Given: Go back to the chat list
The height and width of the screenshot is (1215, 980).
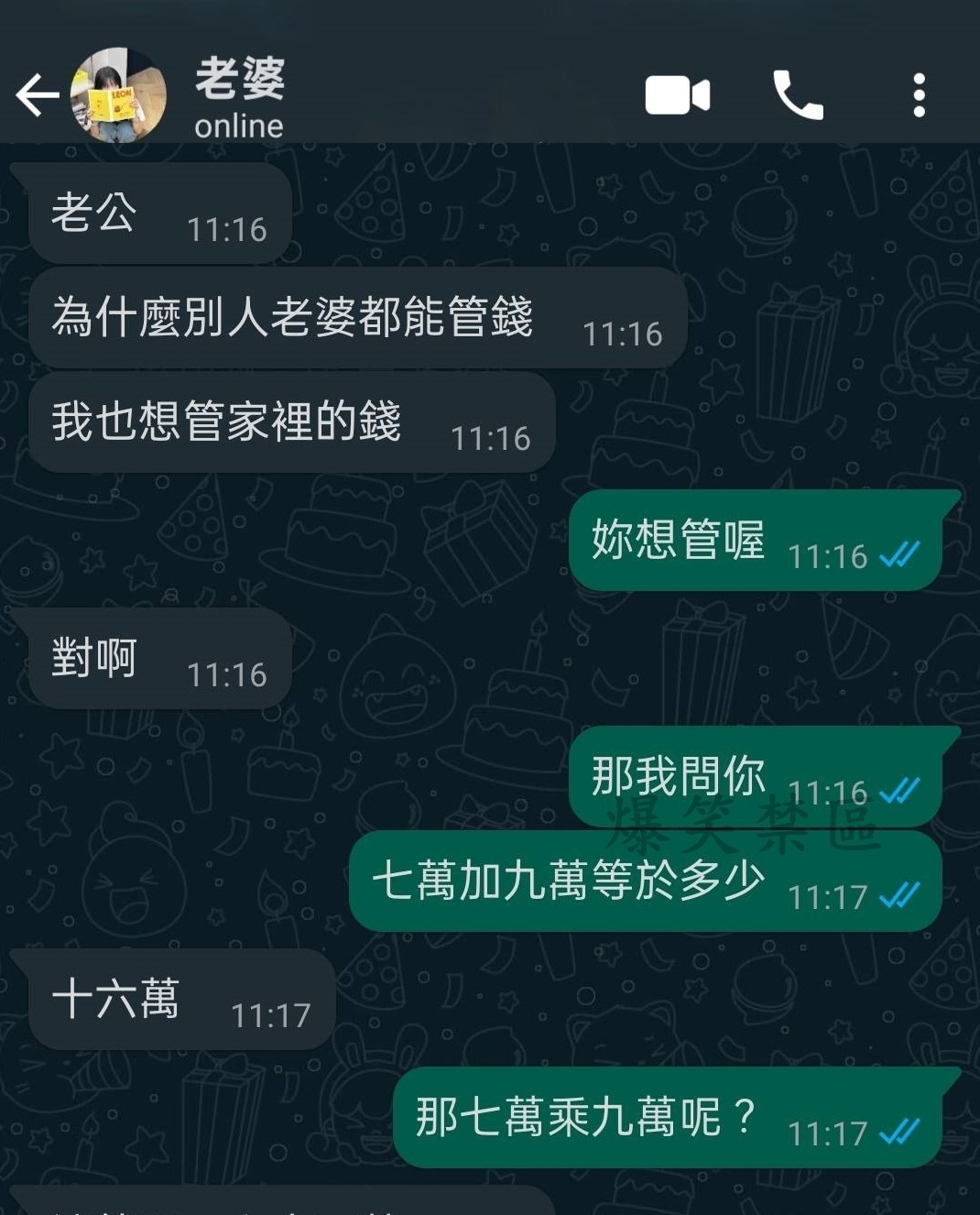Looking at the screenshot, I should (x=37, y=95).
